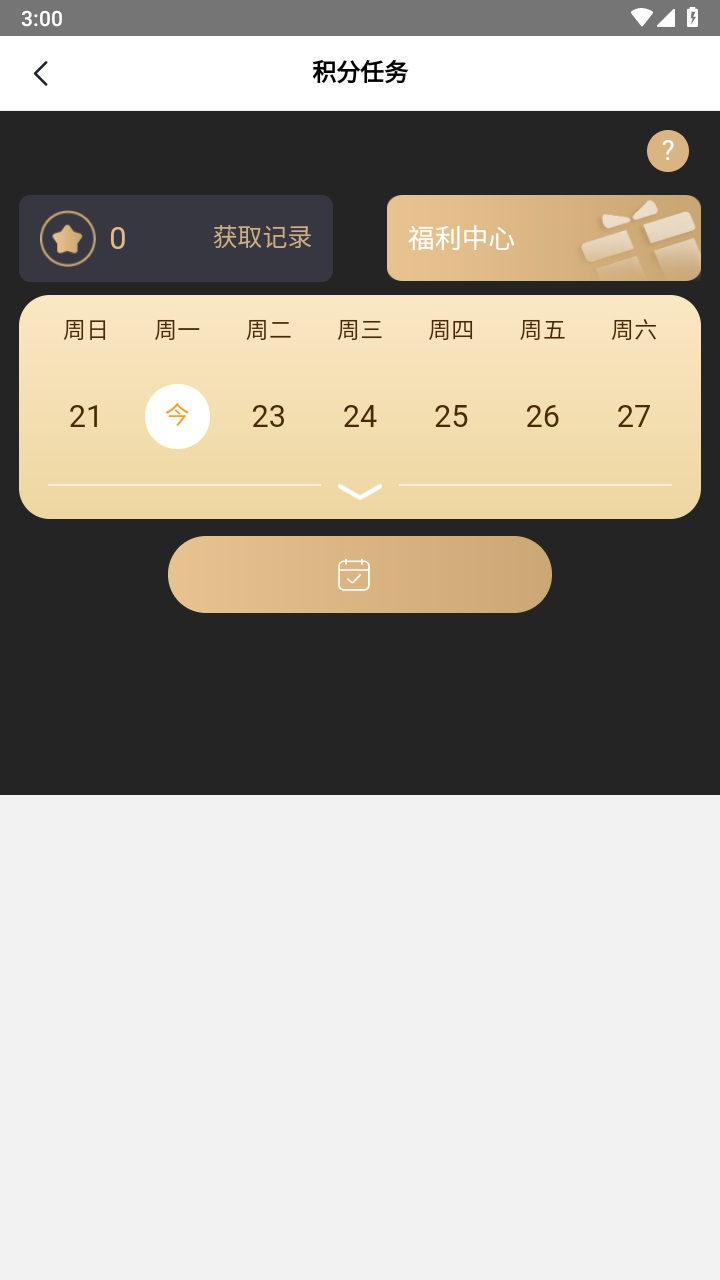Tap the calendar check sign-in icon

[354, 574]
